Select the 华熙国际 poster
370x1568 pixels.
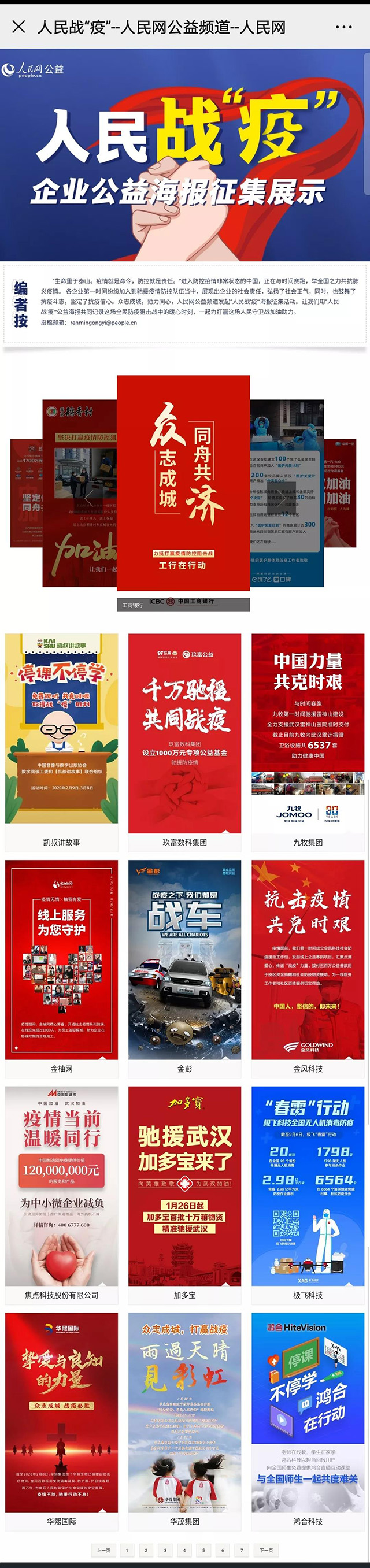pyautogui.click(x=61, y=1412)
